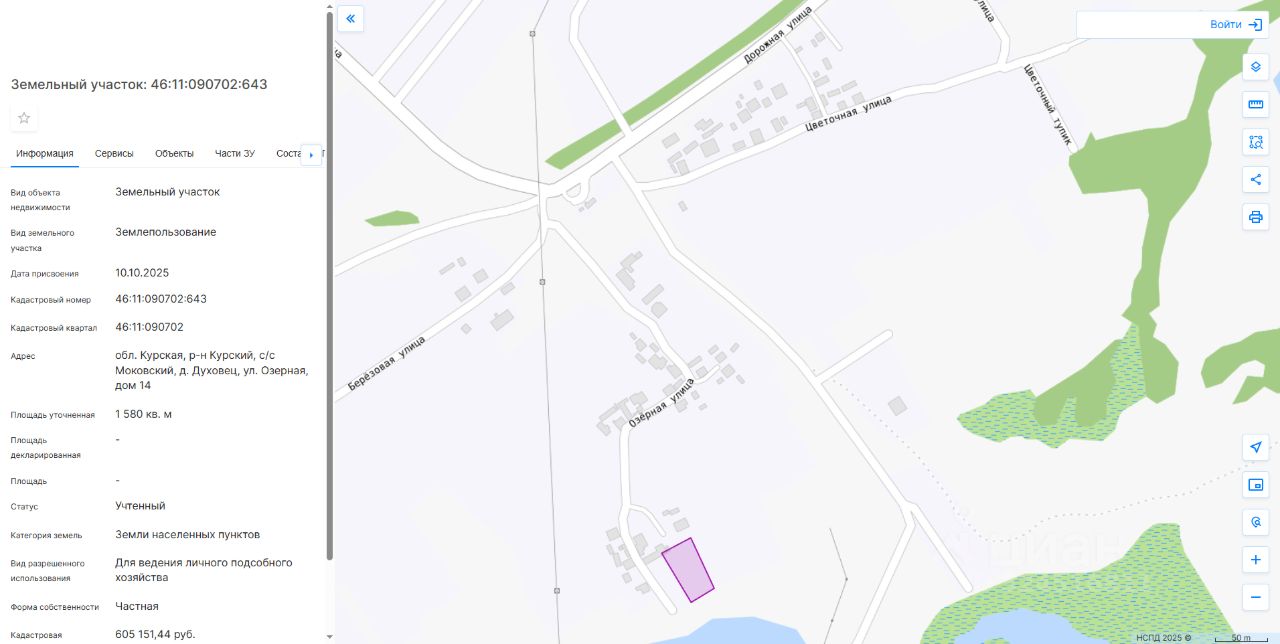Add this land plot to favorites
Viewport: 1280px width, 644px height.
point(24,118)
